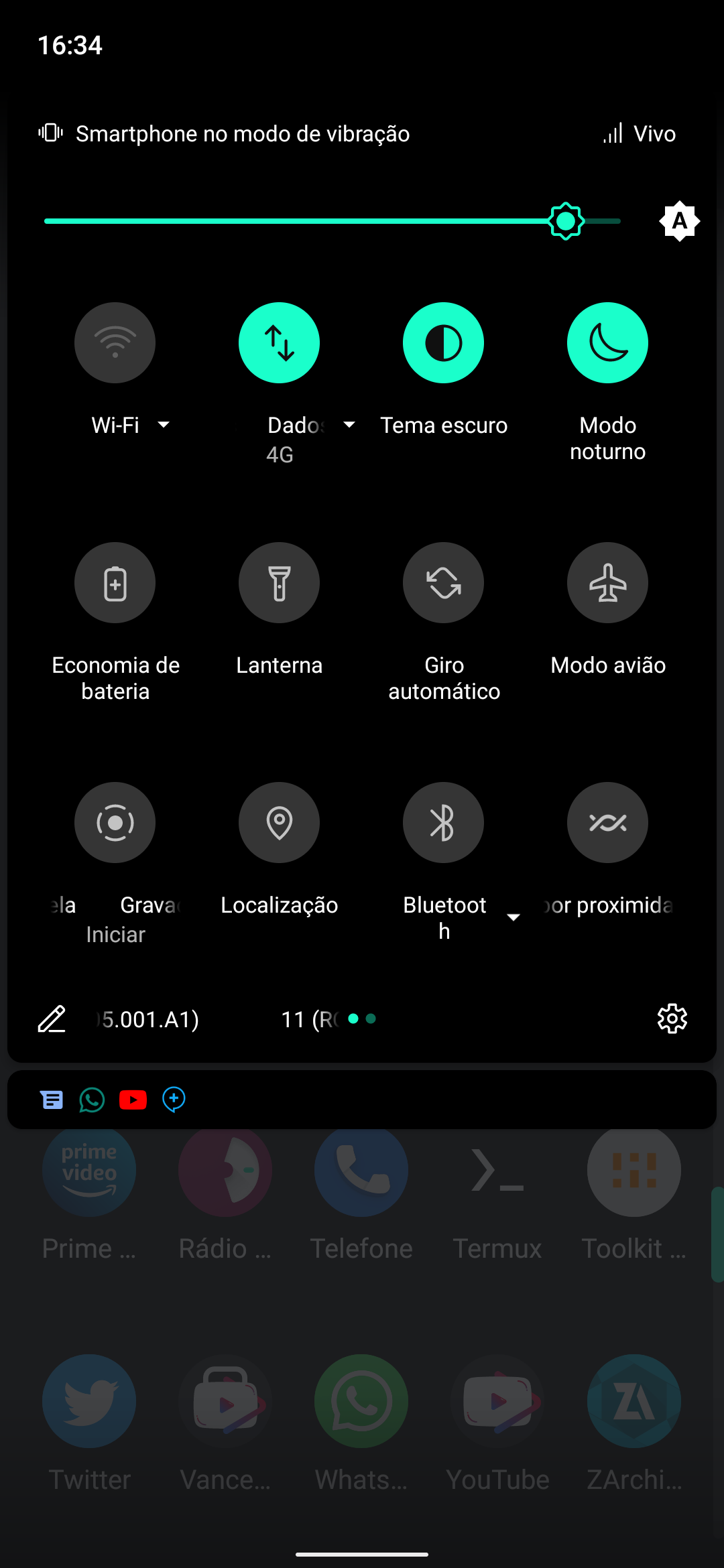Expand the Bluetooth devices dropdown arrow
Image resolution: width=724 pixels, height=1568 pixels.
[514, 917]
